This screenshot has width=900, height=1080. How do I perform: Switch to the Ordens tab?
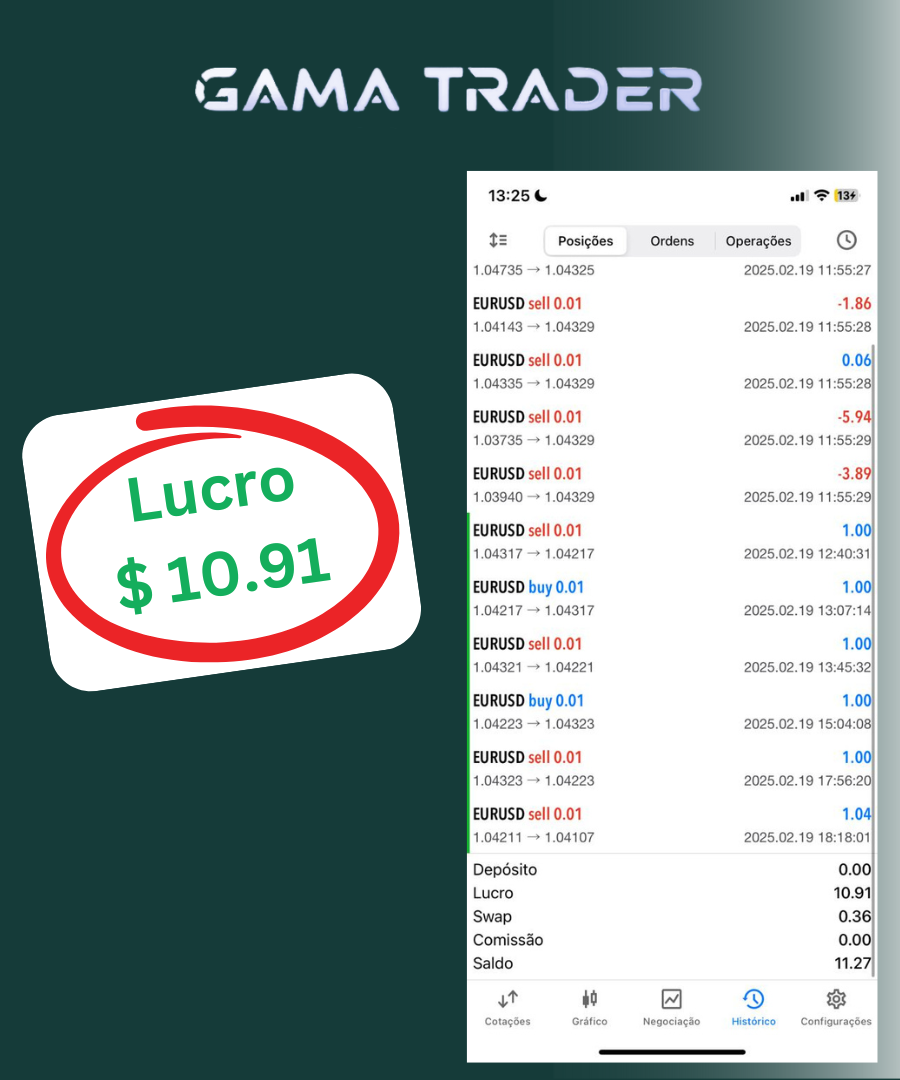point(671,240)
